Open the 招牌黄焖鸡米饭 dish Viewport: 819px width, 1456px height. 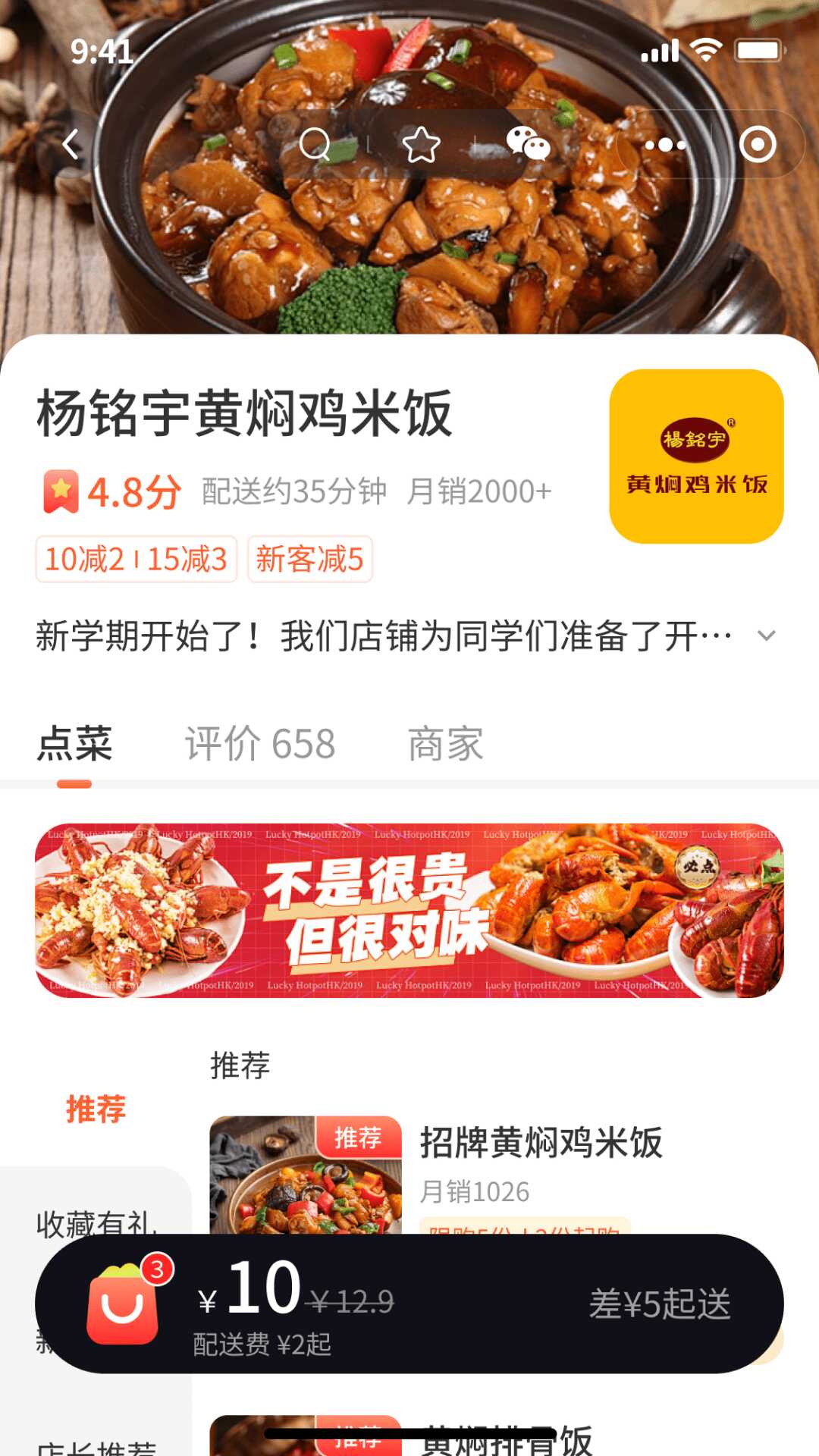(541, 1143)
